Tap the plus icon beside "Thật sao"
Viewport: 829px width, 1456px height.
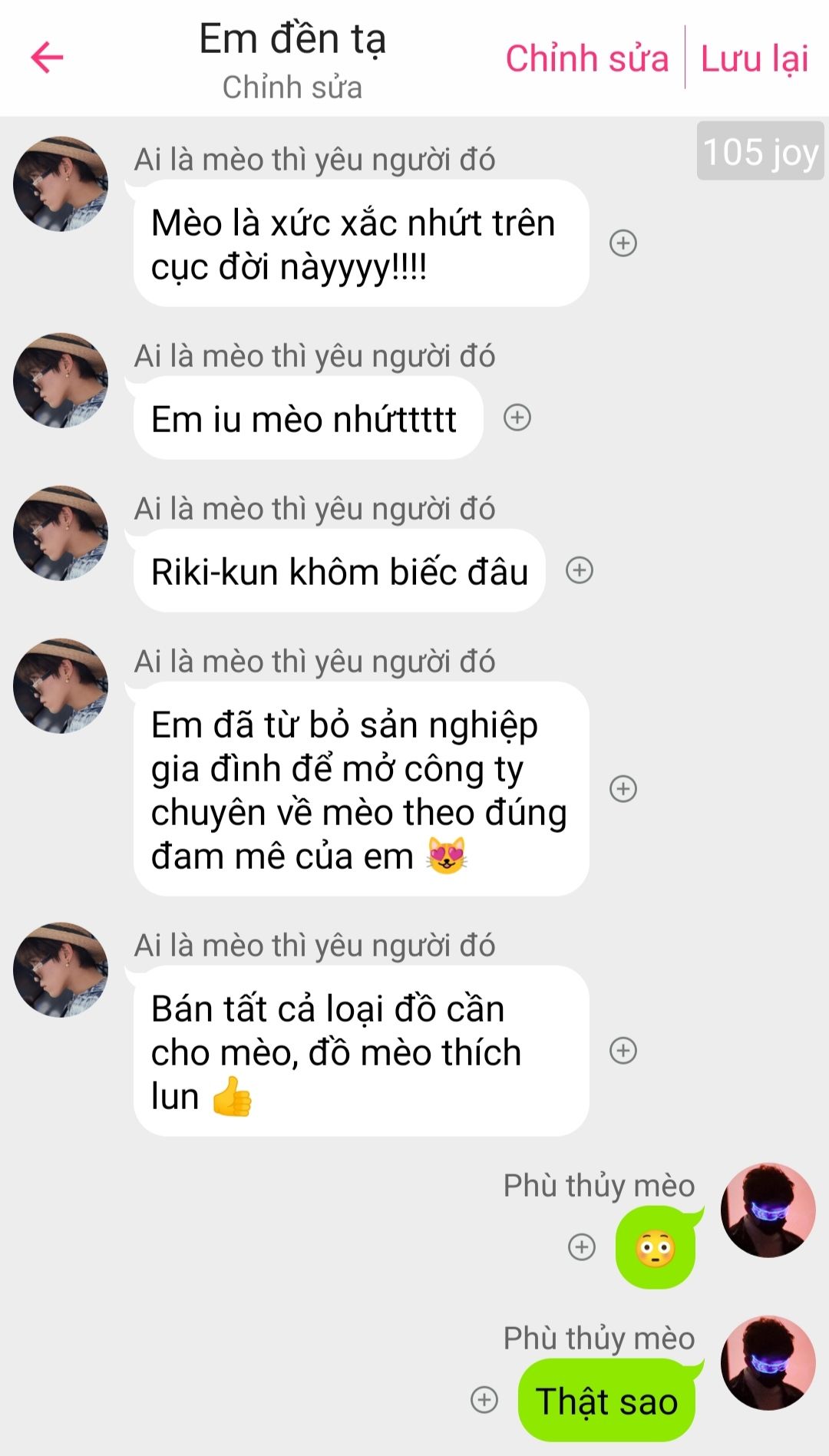[484, 1400]
